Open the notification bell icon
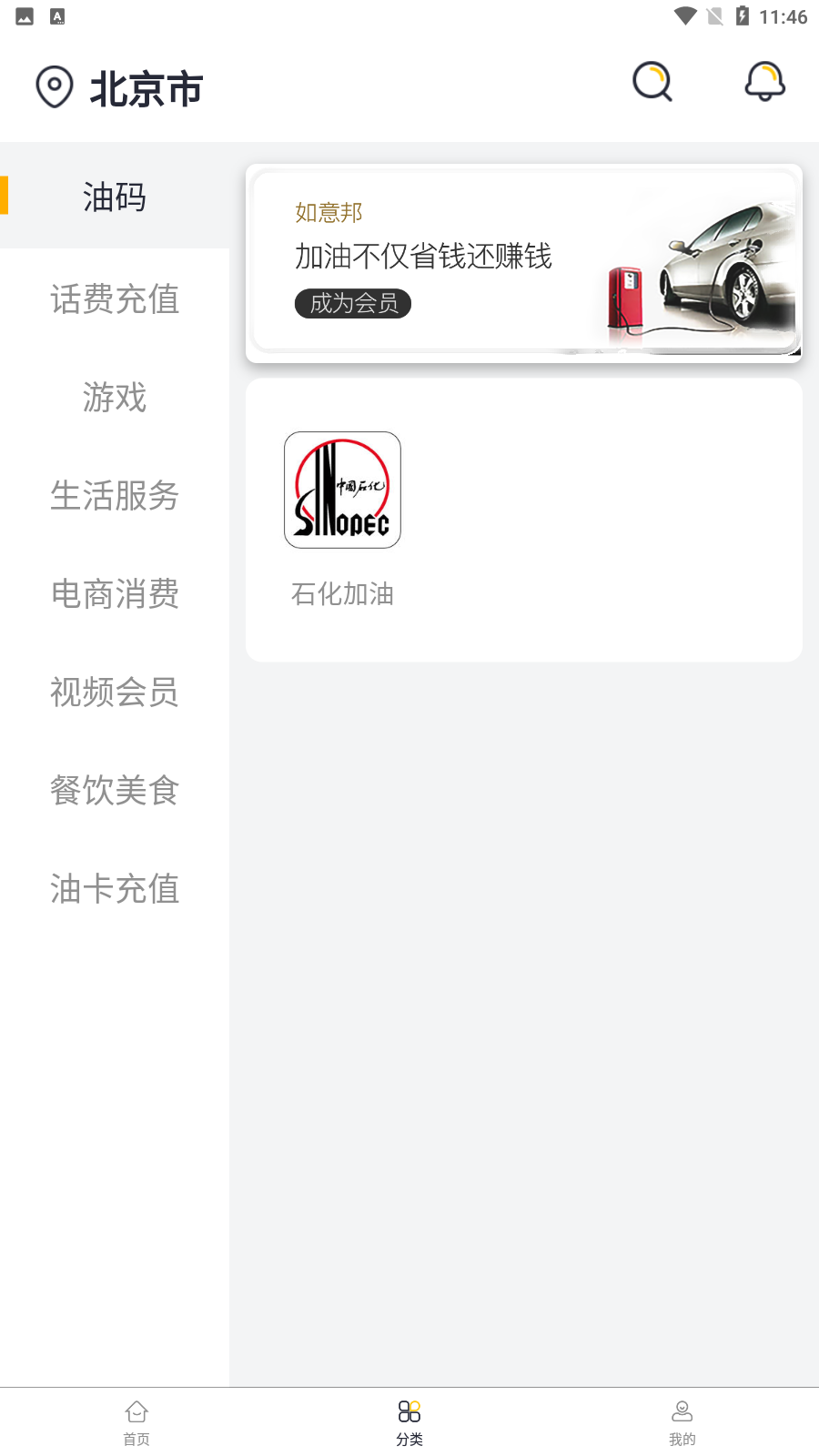Screen dimensions: 819x1456 coord(764,82)
